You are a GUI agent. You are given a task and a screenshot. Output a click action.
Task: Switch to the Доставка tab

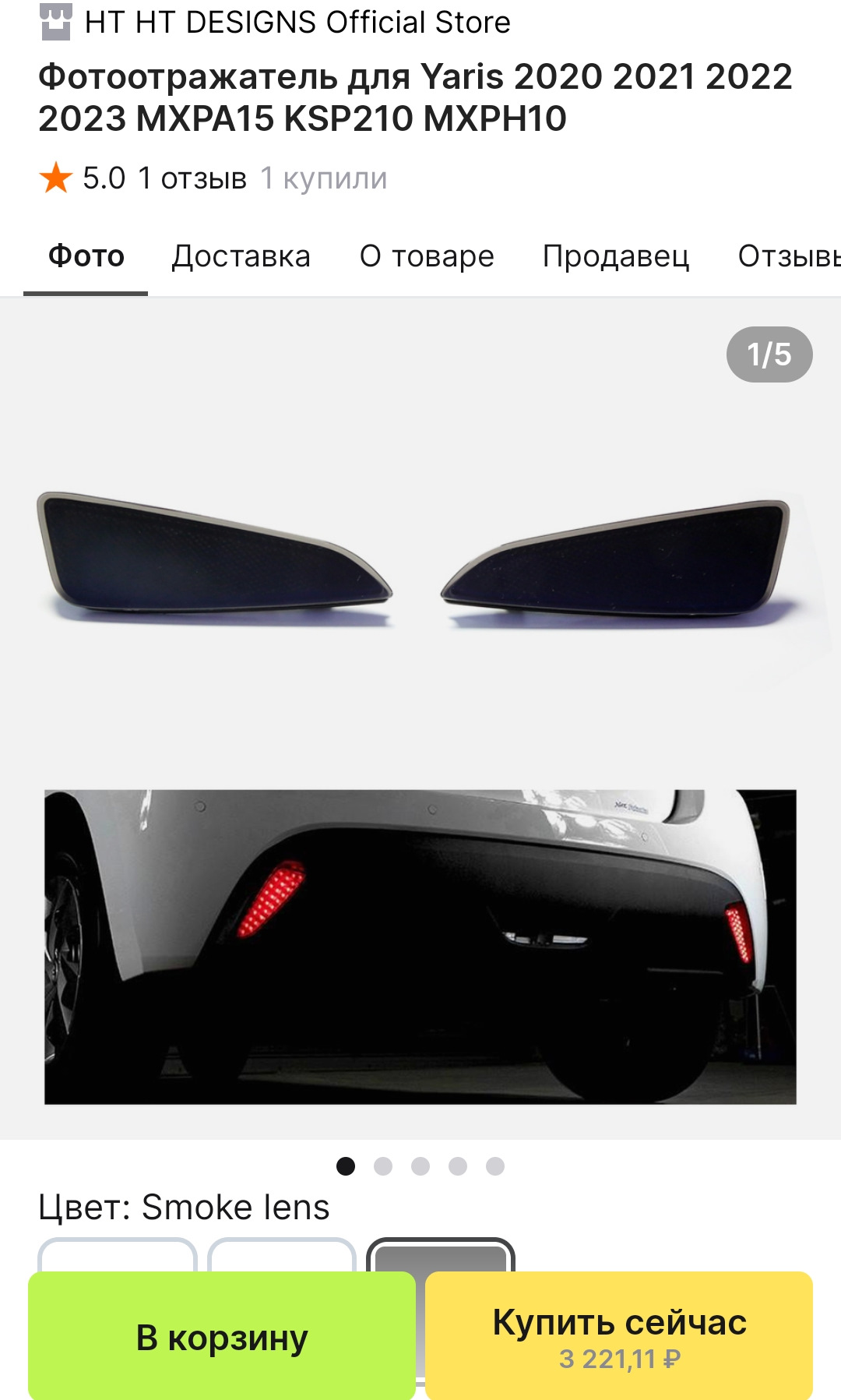pyautogui.click(x=241, y=256)
